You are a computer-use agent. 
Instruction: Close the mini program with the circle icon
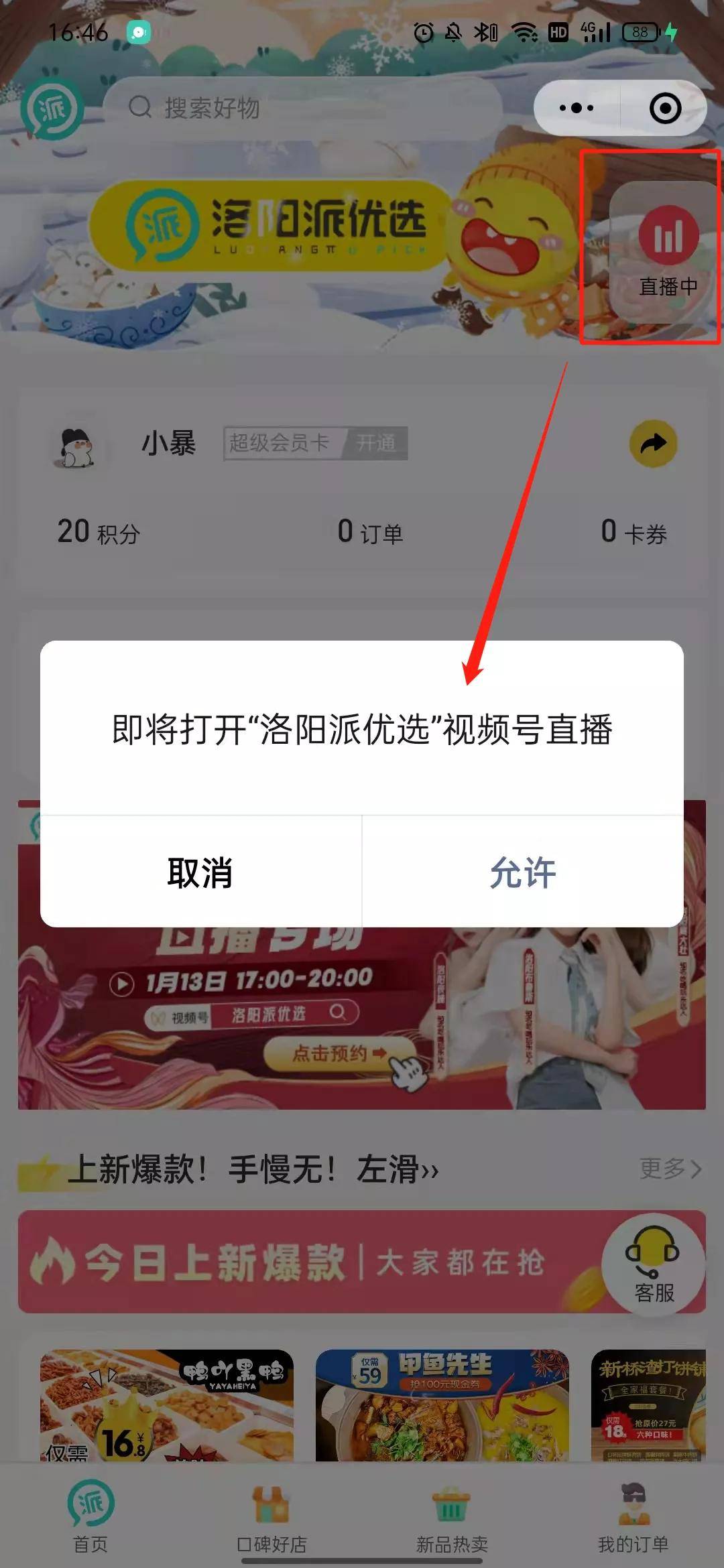tap(665, 108)
